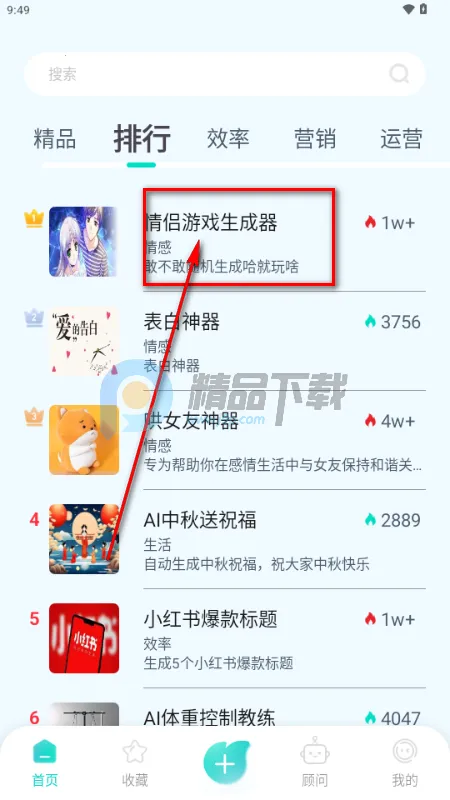Screen dimensions: 450x800
Task: Open the 收藏 favorites tab
Action: [135, 763]
